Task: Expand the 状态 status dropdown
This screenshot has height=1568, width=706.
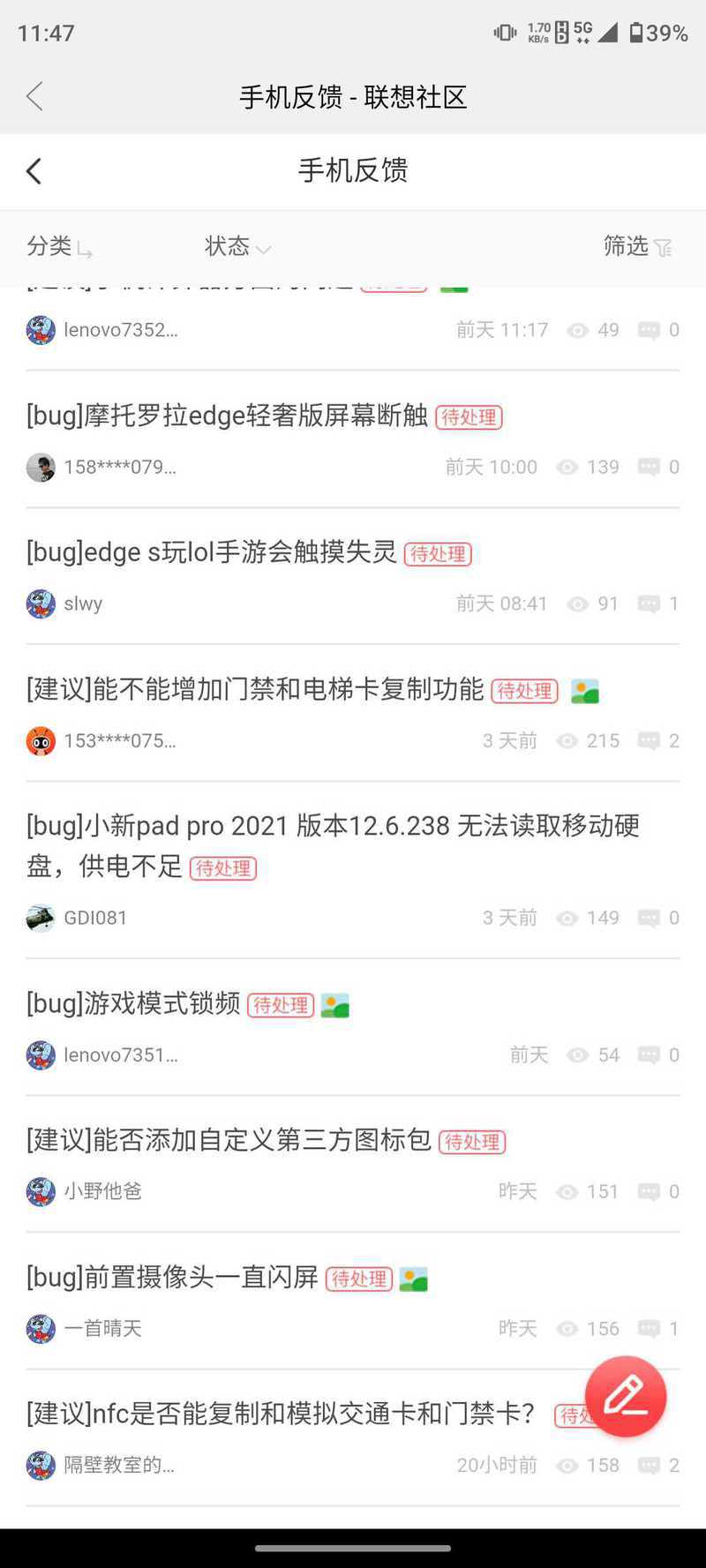Action: point(237,246)
